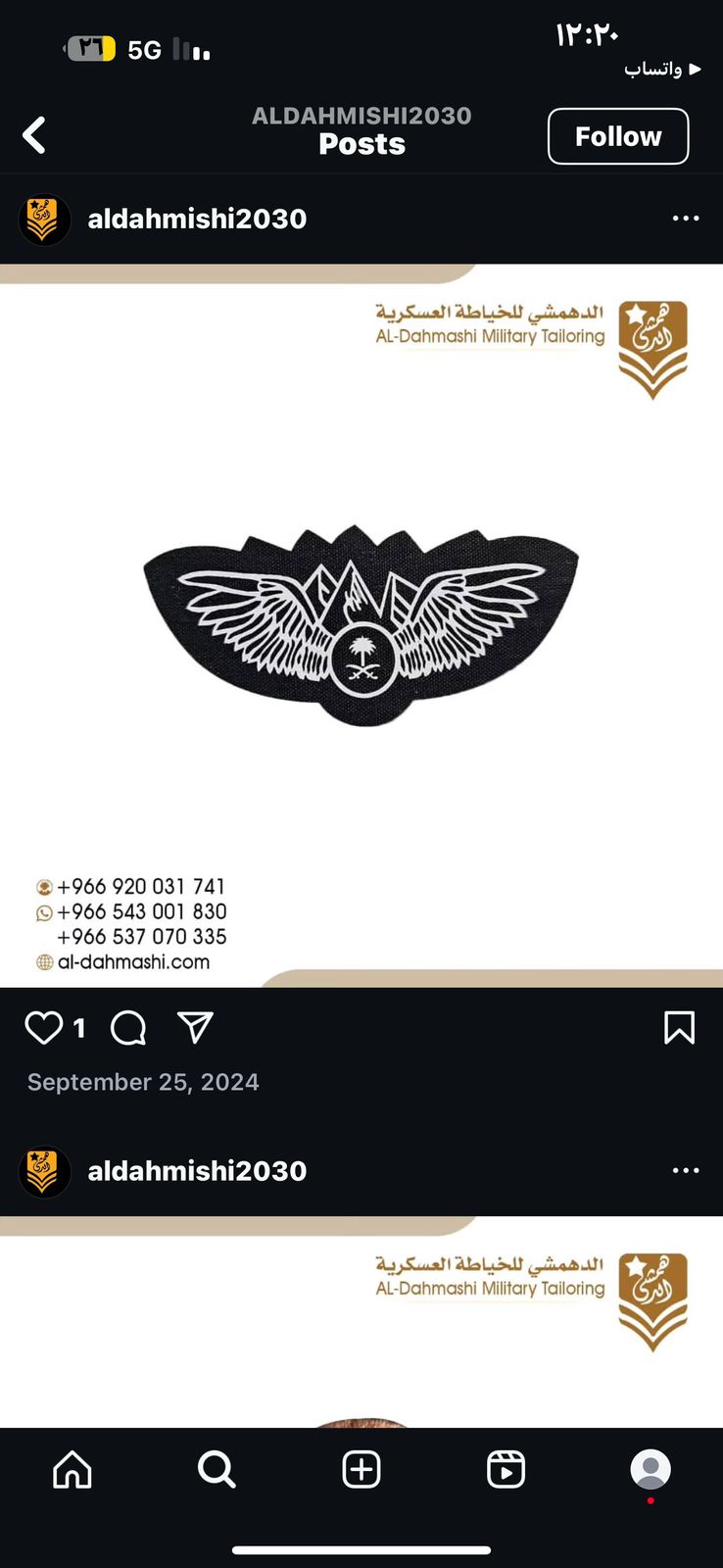Open the winged badge post image
This screenshot has height=1568, width=723.
361,625
